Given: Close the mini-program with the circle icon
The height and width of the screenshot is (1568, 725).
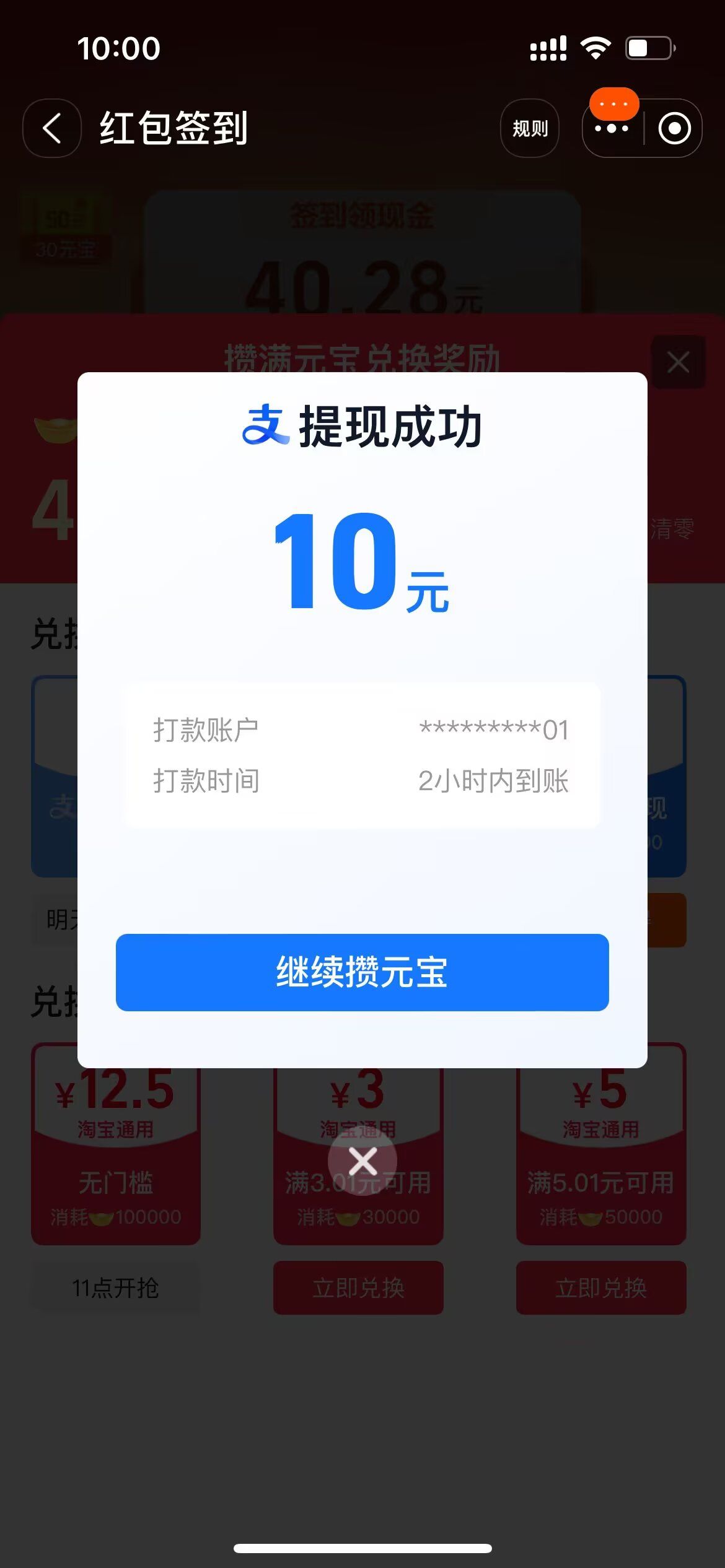Looking at the screenshot, I should 674,129.
